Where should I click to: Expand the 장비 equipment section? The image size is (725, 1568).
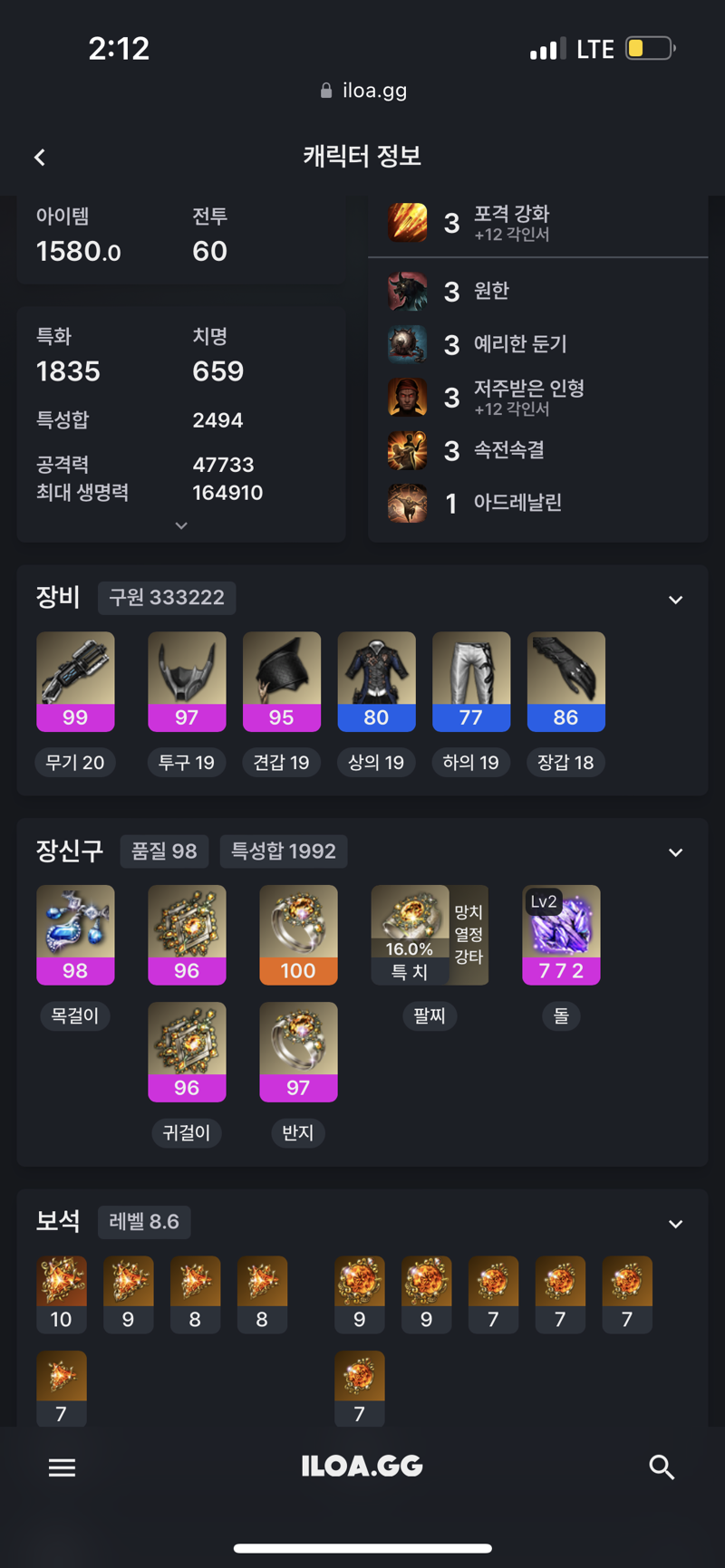point(675,600)
